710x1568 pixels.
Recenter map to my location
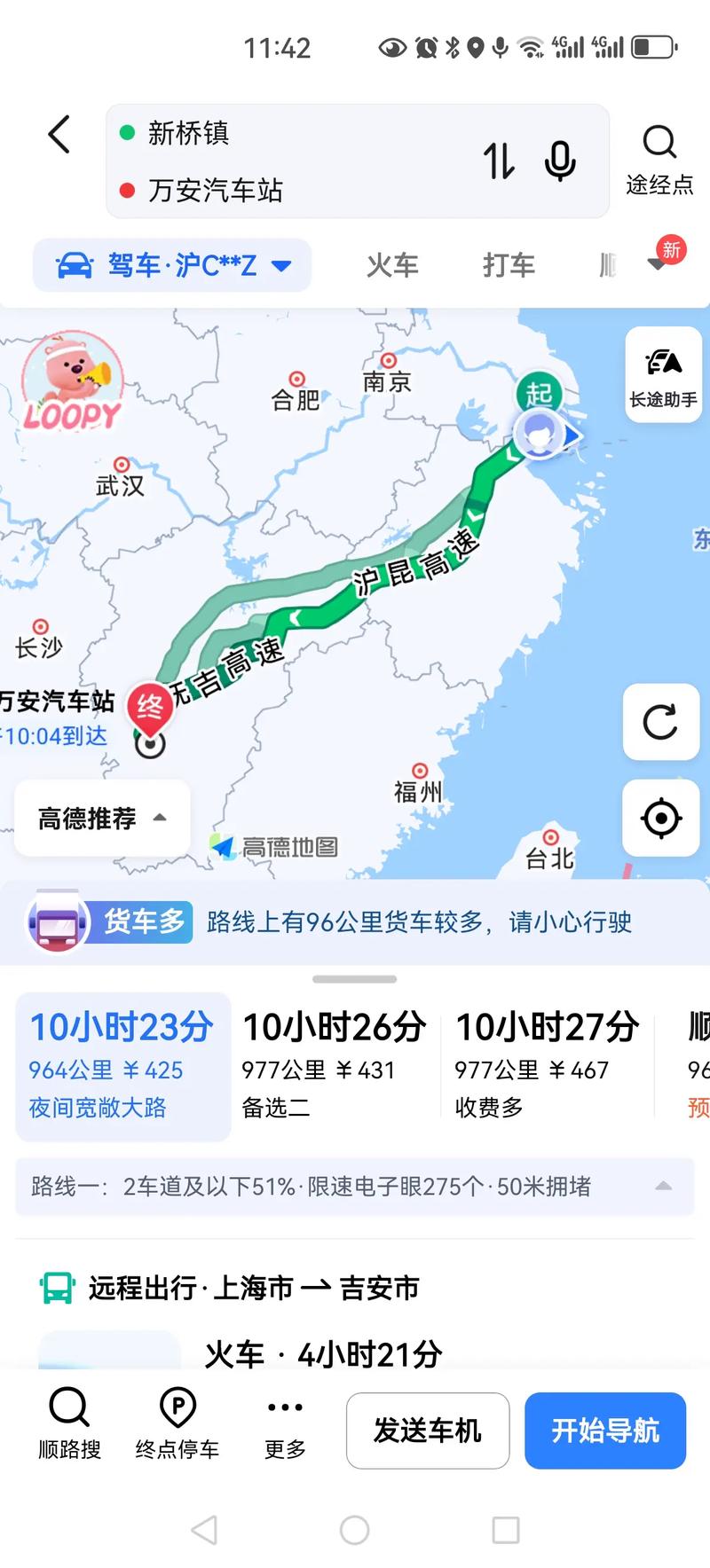661,818
